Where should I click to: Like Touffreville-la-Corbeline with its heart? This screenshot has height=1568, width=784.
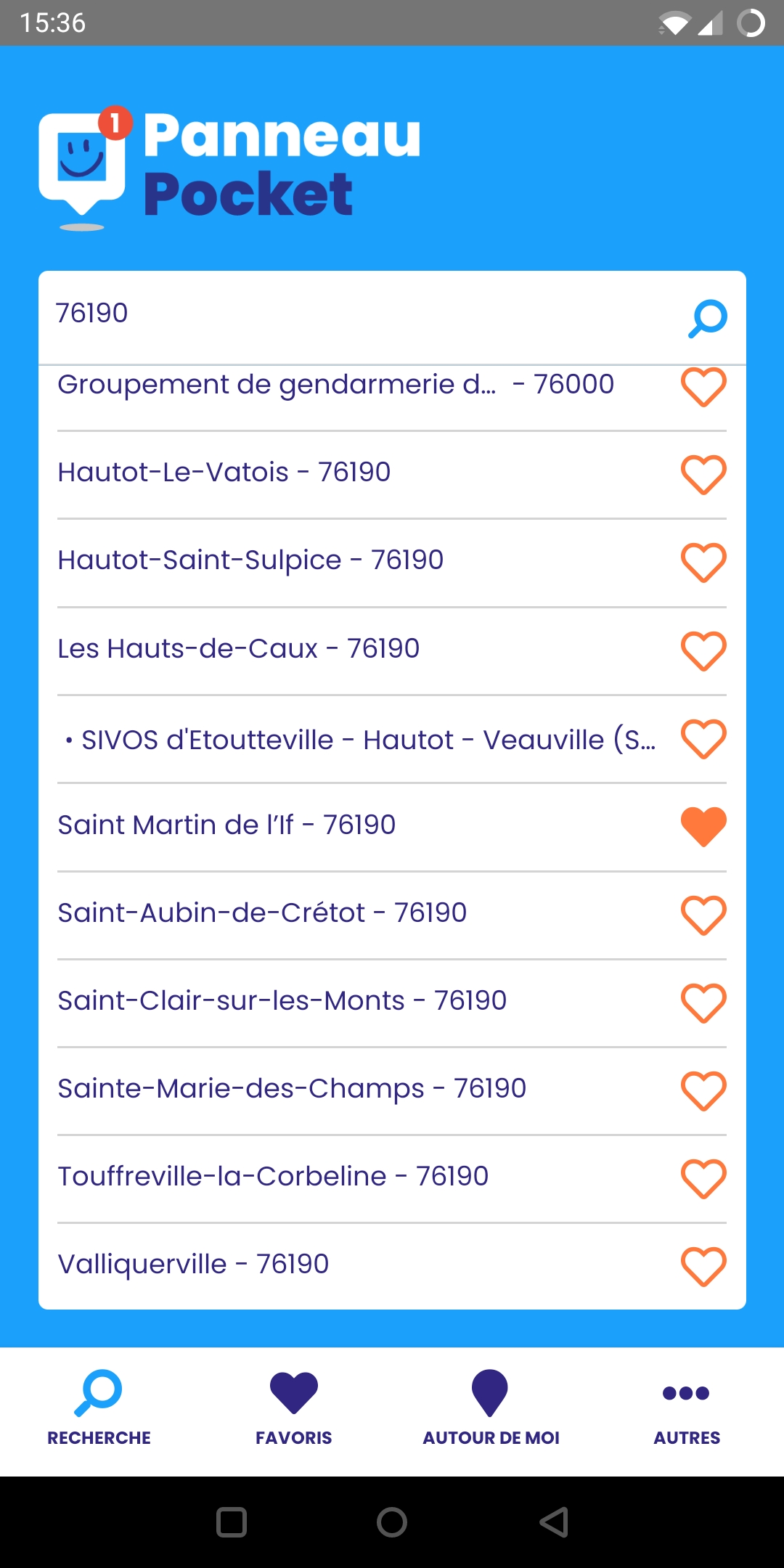click(703, 1178)
